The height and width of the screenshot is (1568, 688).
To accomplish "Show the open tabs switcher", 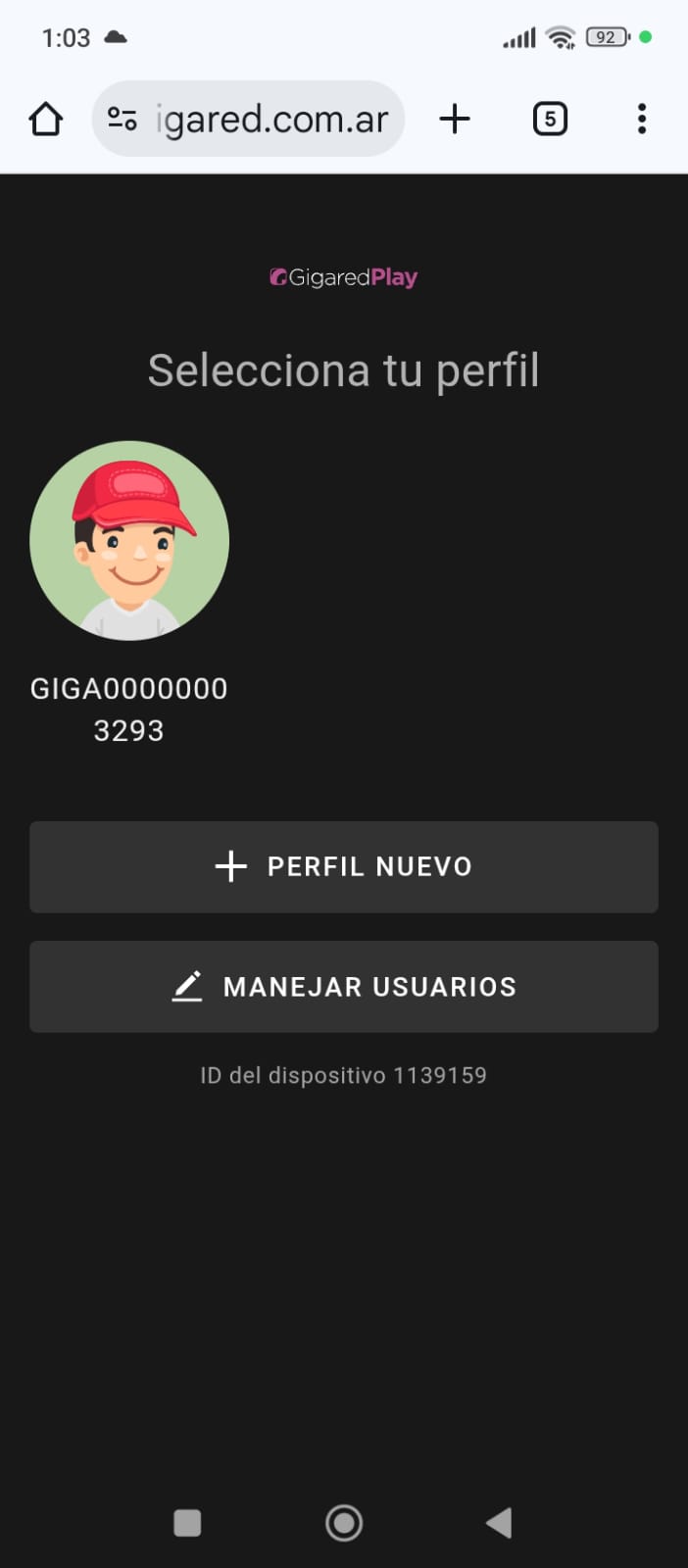I will pos(550,120).
